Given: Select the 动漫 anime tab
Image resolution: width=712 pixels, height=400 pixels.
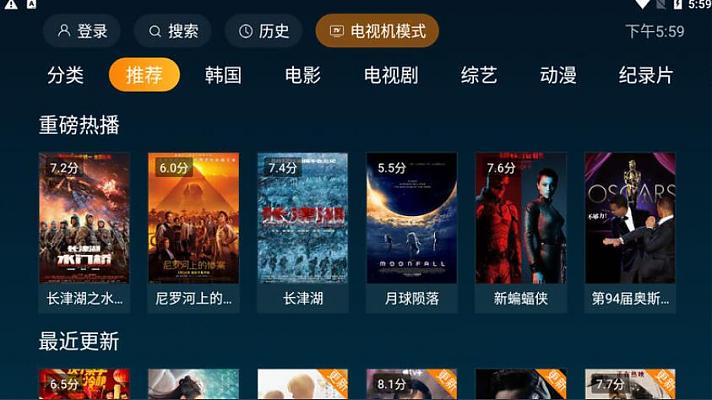Looking at the screenshot, I should [x=558, y=75].
